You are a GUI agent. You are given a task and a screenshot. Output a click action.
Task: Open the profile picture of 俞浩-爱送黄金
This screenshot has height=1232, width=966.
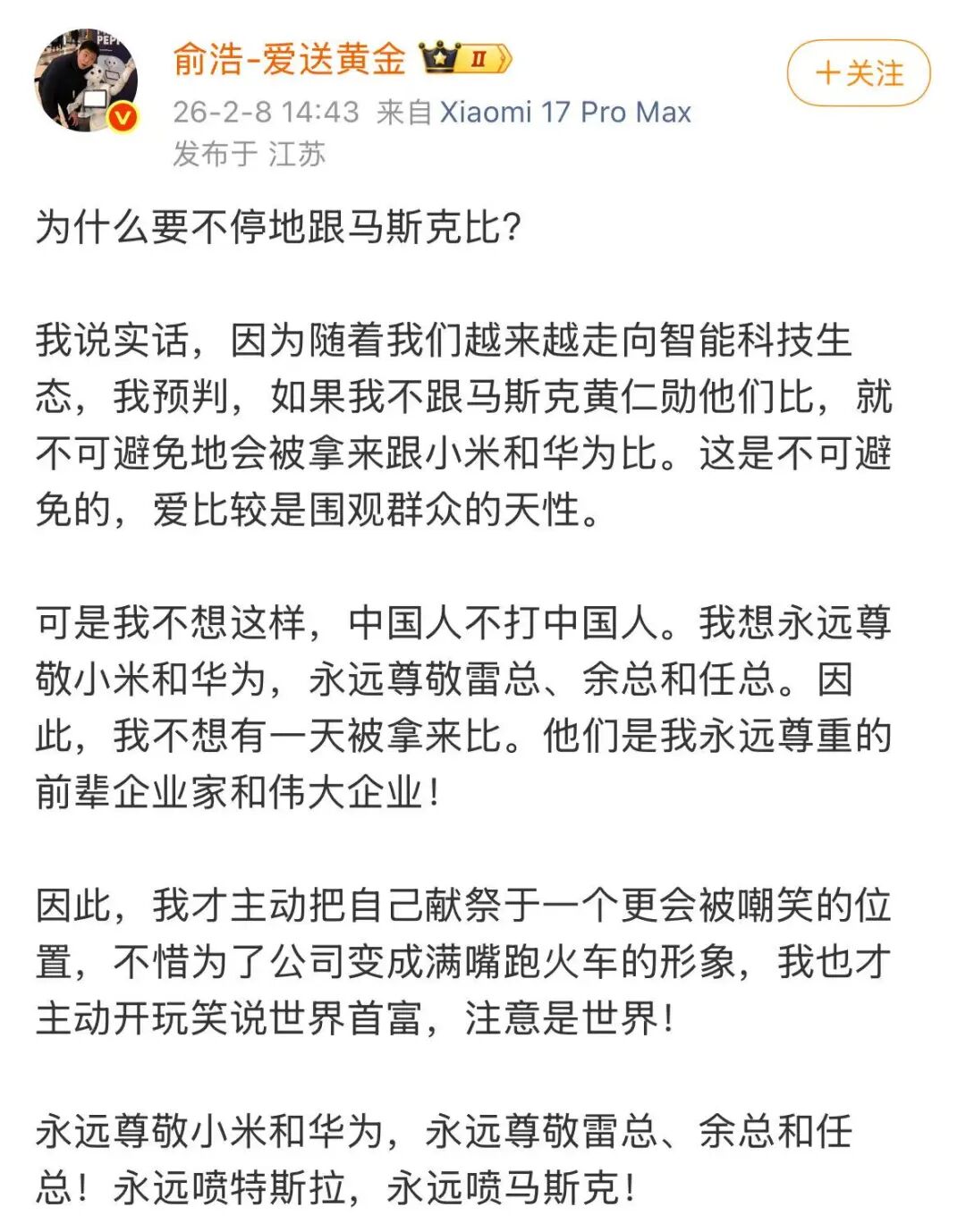[x=86, y=80]
